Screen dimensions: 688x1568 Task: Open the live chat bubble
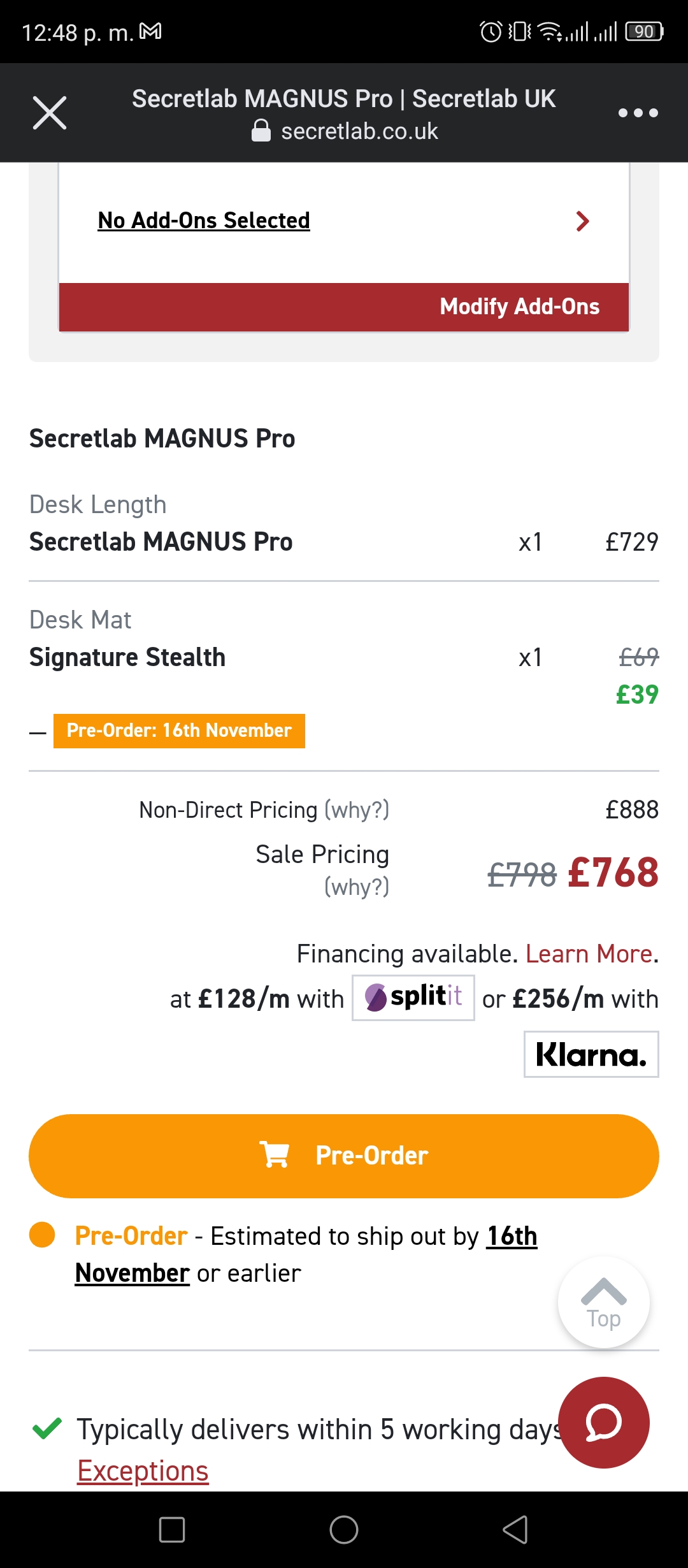click(x=604, y=1422)
